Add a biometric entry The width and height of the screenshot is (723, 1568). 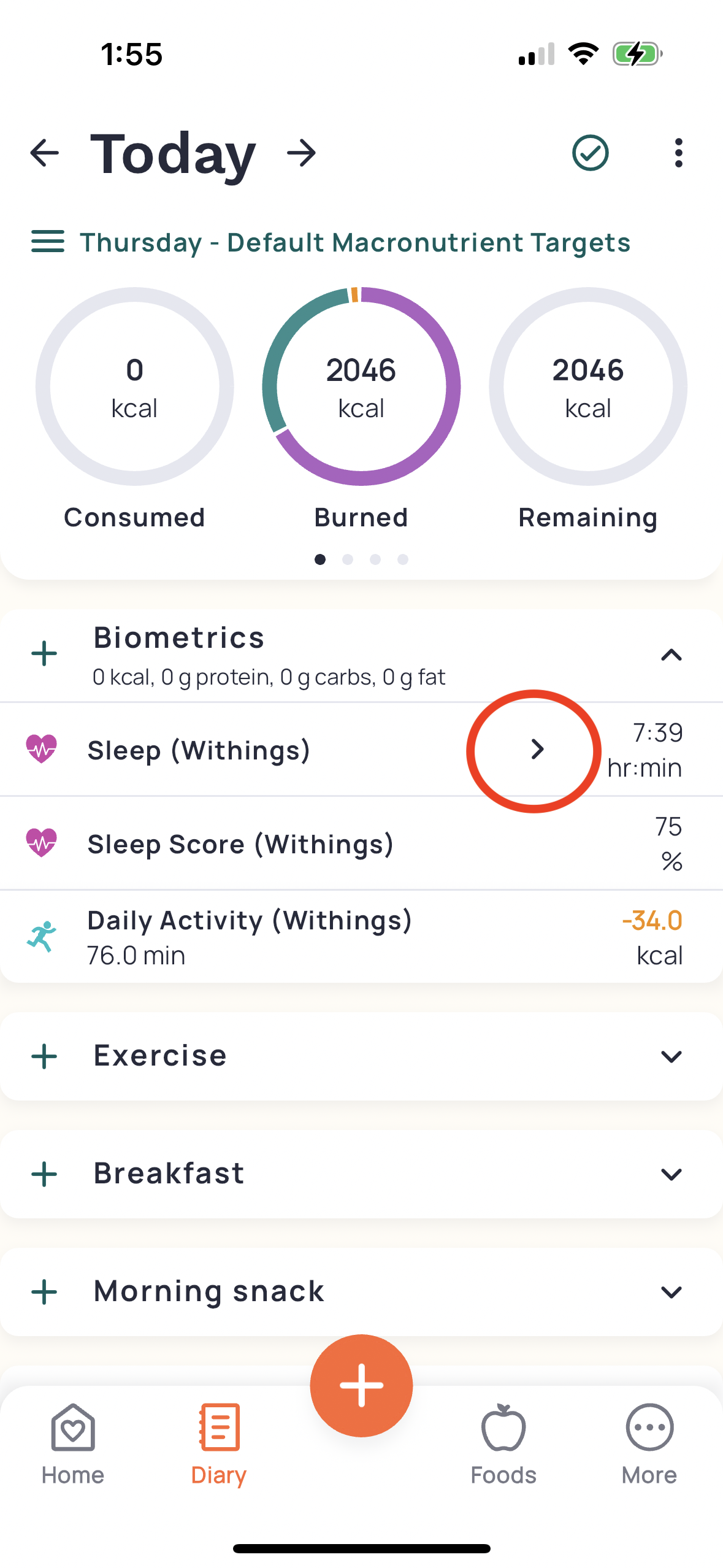44,654
